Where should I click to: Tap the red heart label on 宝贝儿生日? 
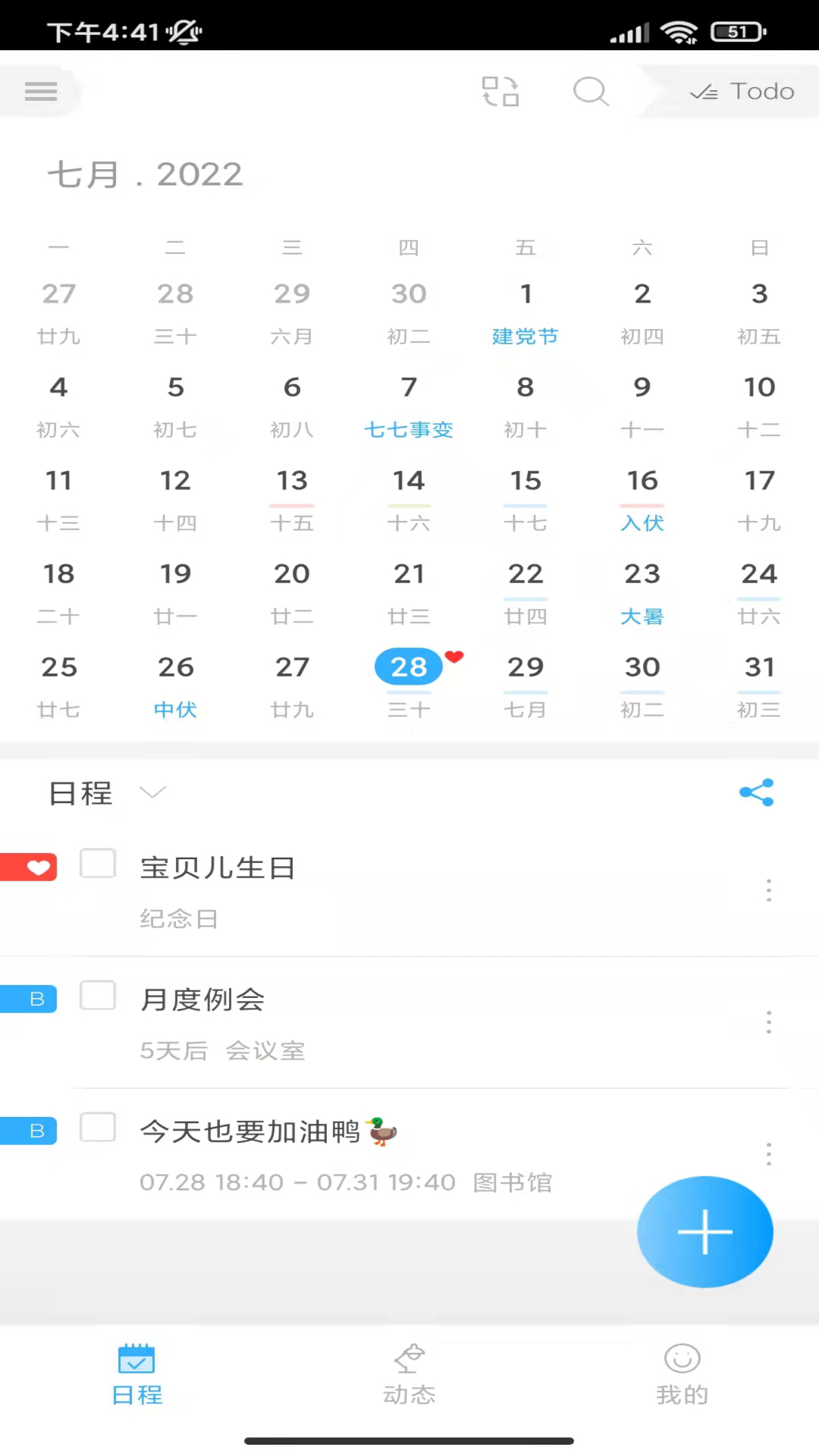coord(28,867)
